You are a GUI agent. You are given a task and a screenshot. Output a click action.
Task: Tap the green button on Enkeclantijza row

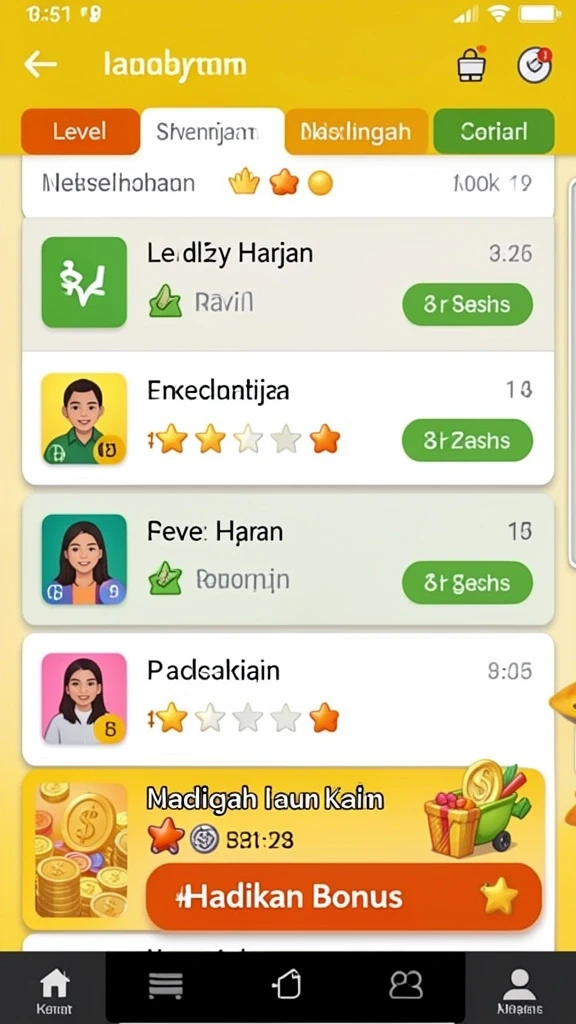(x=468, y=440)
